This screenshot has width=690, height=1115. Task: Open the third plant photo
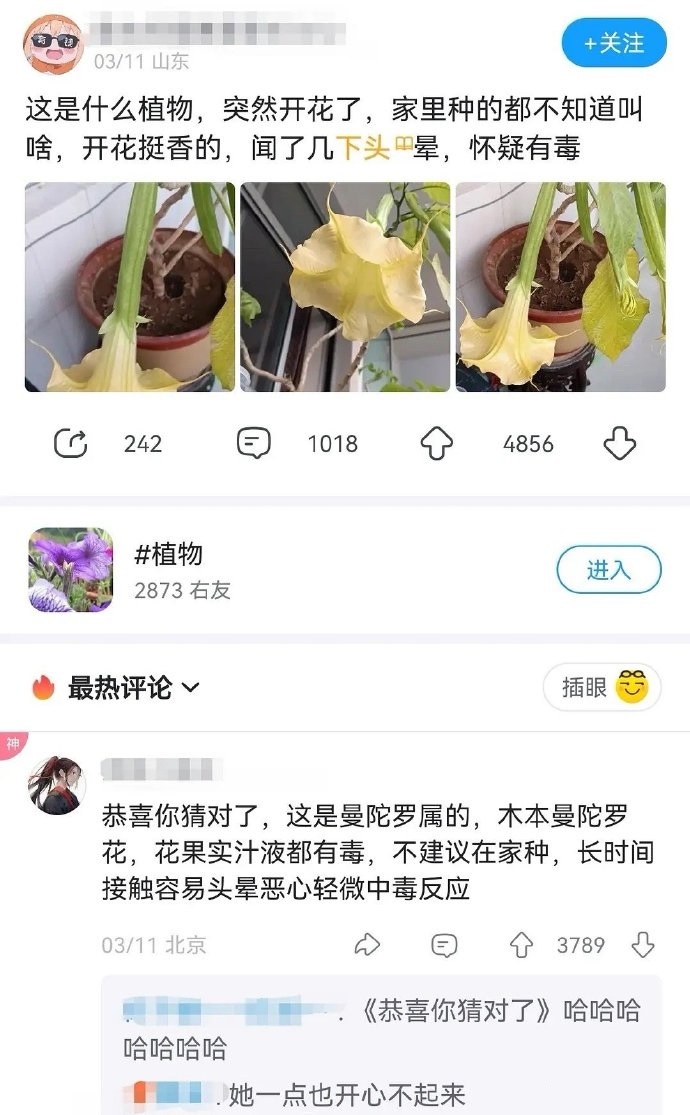[560, 287]
